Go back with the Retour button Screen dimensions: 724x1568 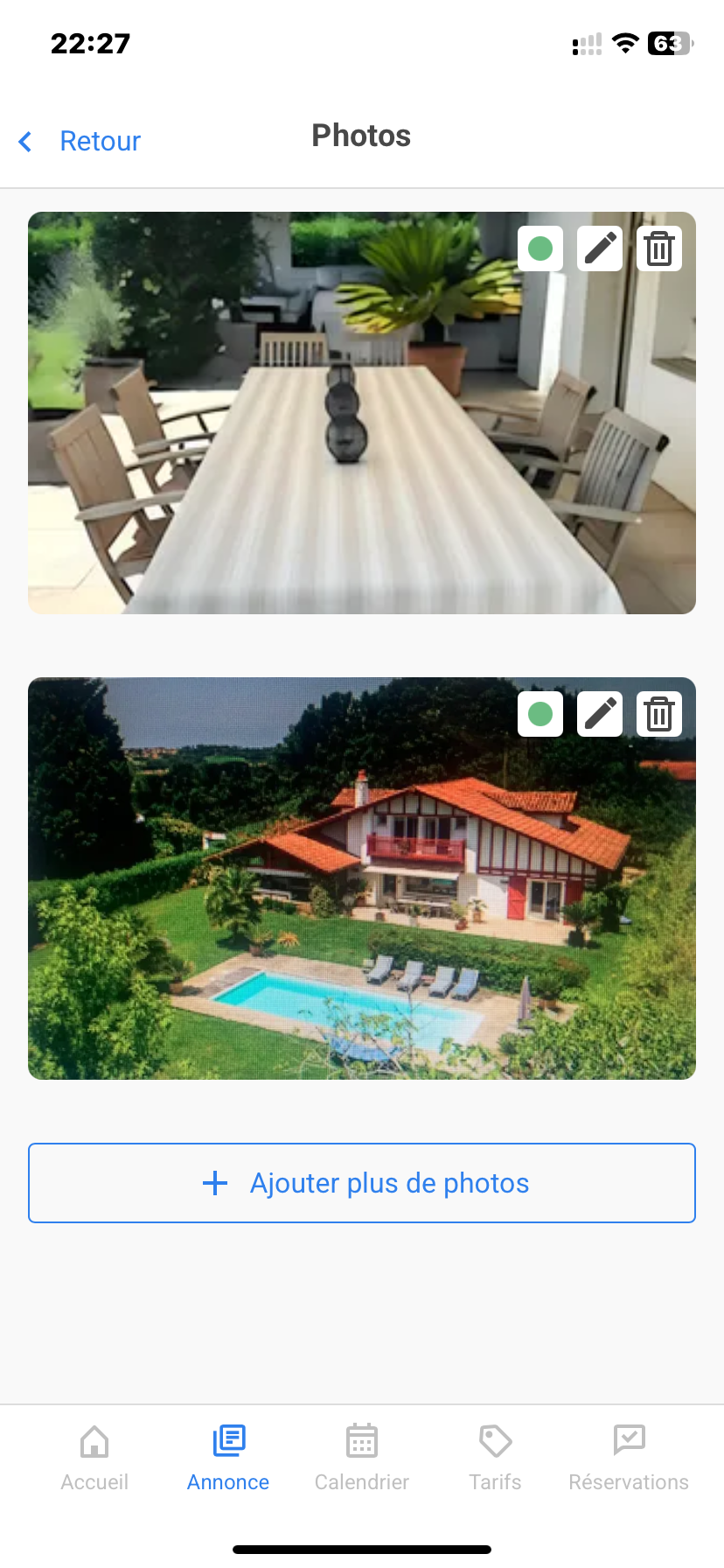click(80, 141)
